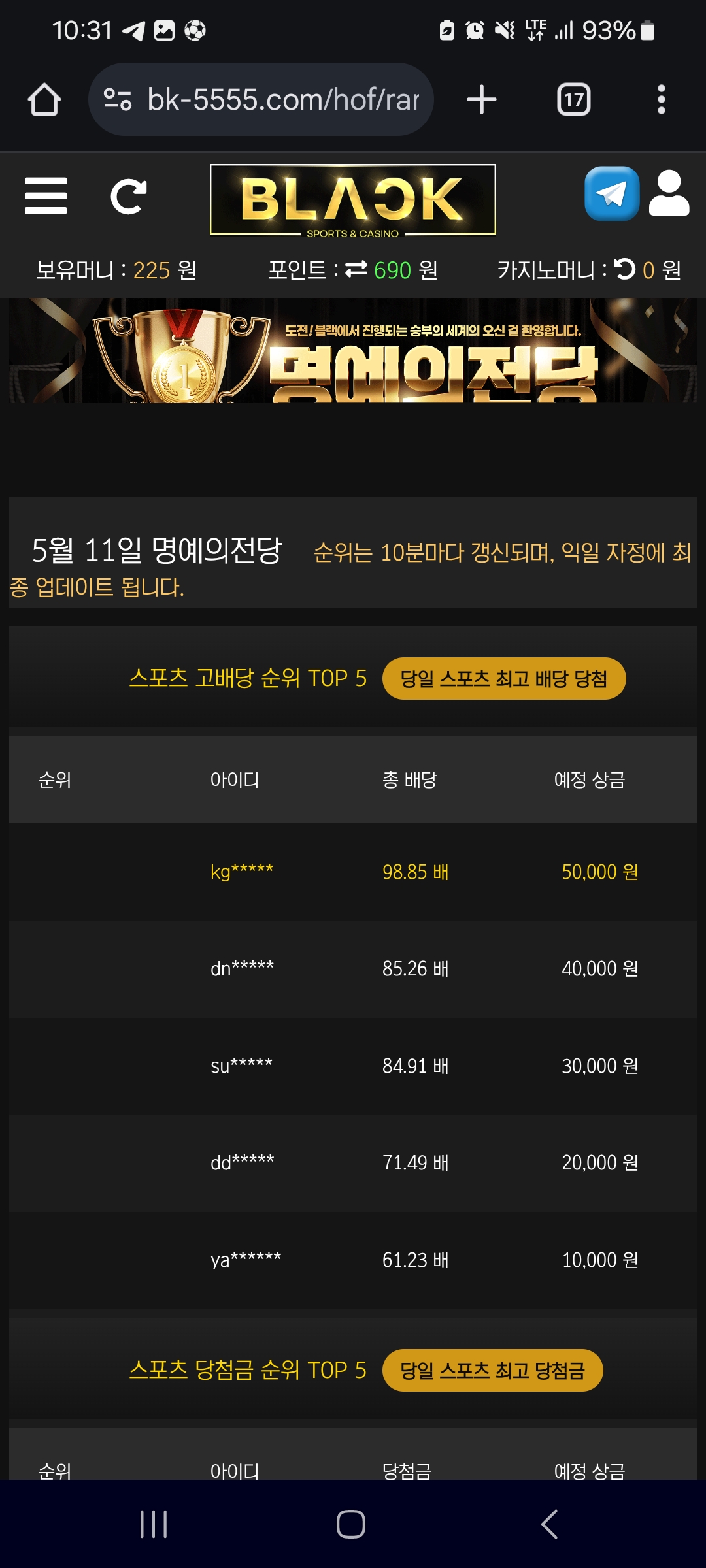Viewport: 706px width, 1568px height.
Task: Open the Telegram contact icon
Action: click(612, 193)
